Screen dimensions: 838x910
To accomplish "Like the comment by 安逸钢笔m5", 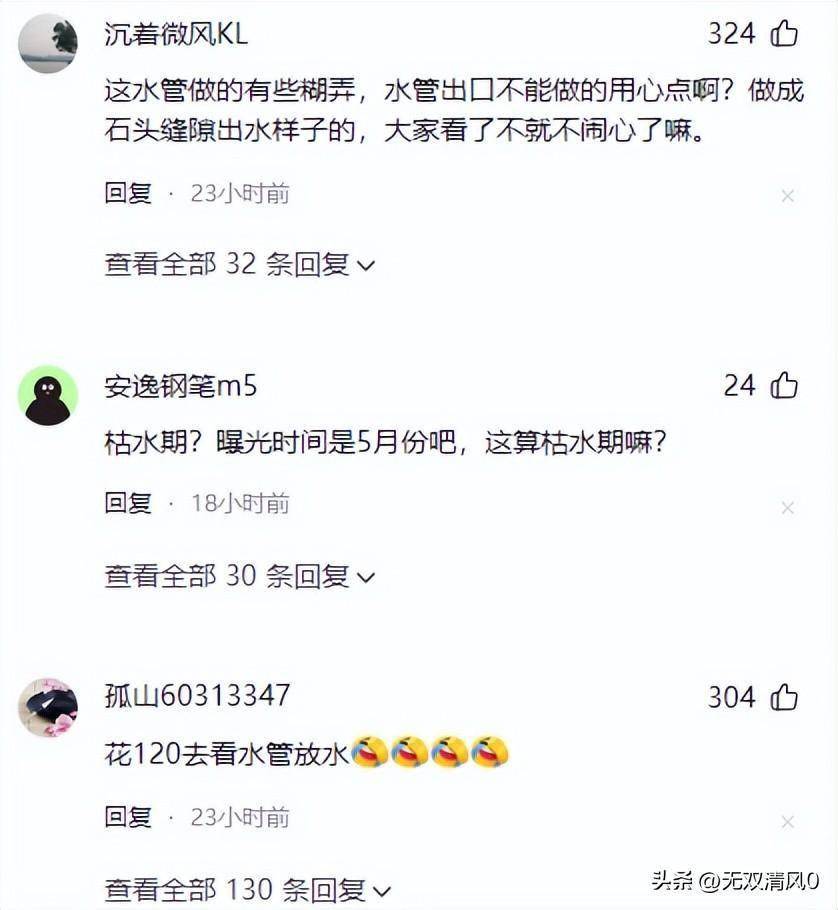I will coord(785,385).
